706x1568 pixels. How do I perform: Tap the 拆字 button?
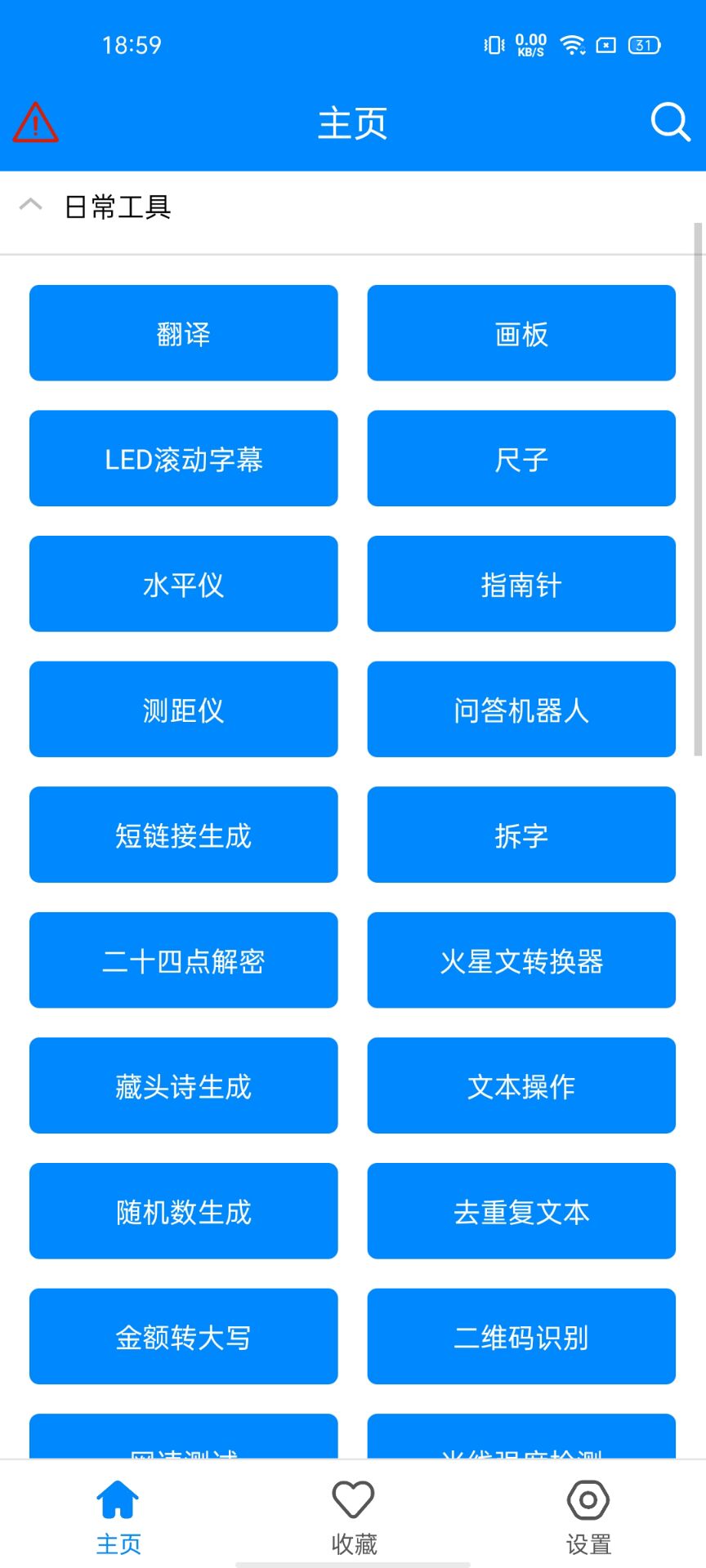click(x=521, y=835)
